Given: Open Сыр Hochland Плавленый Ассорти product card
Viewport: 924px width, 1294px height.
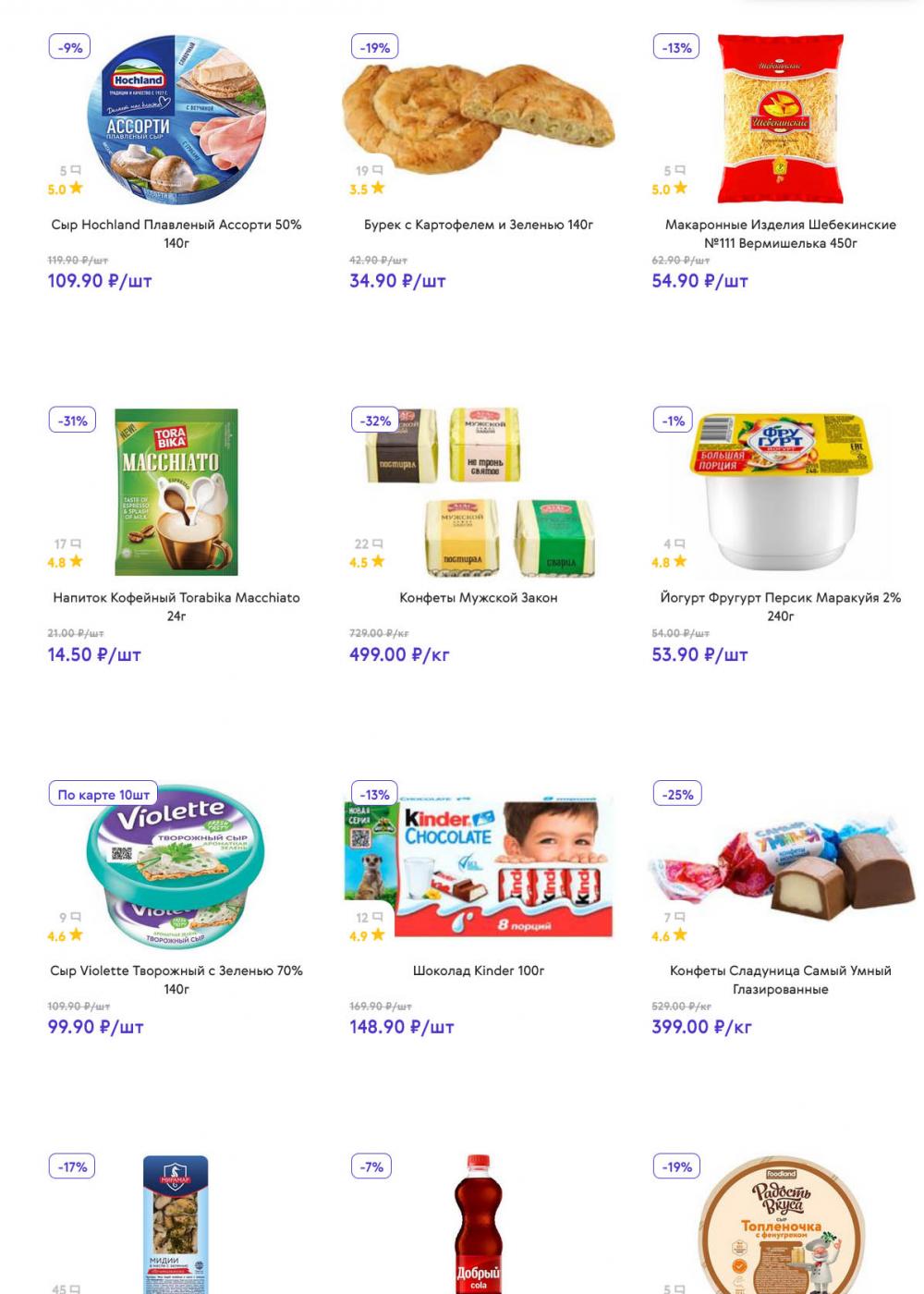Looking at the screenshot, I should click(176, 120).
